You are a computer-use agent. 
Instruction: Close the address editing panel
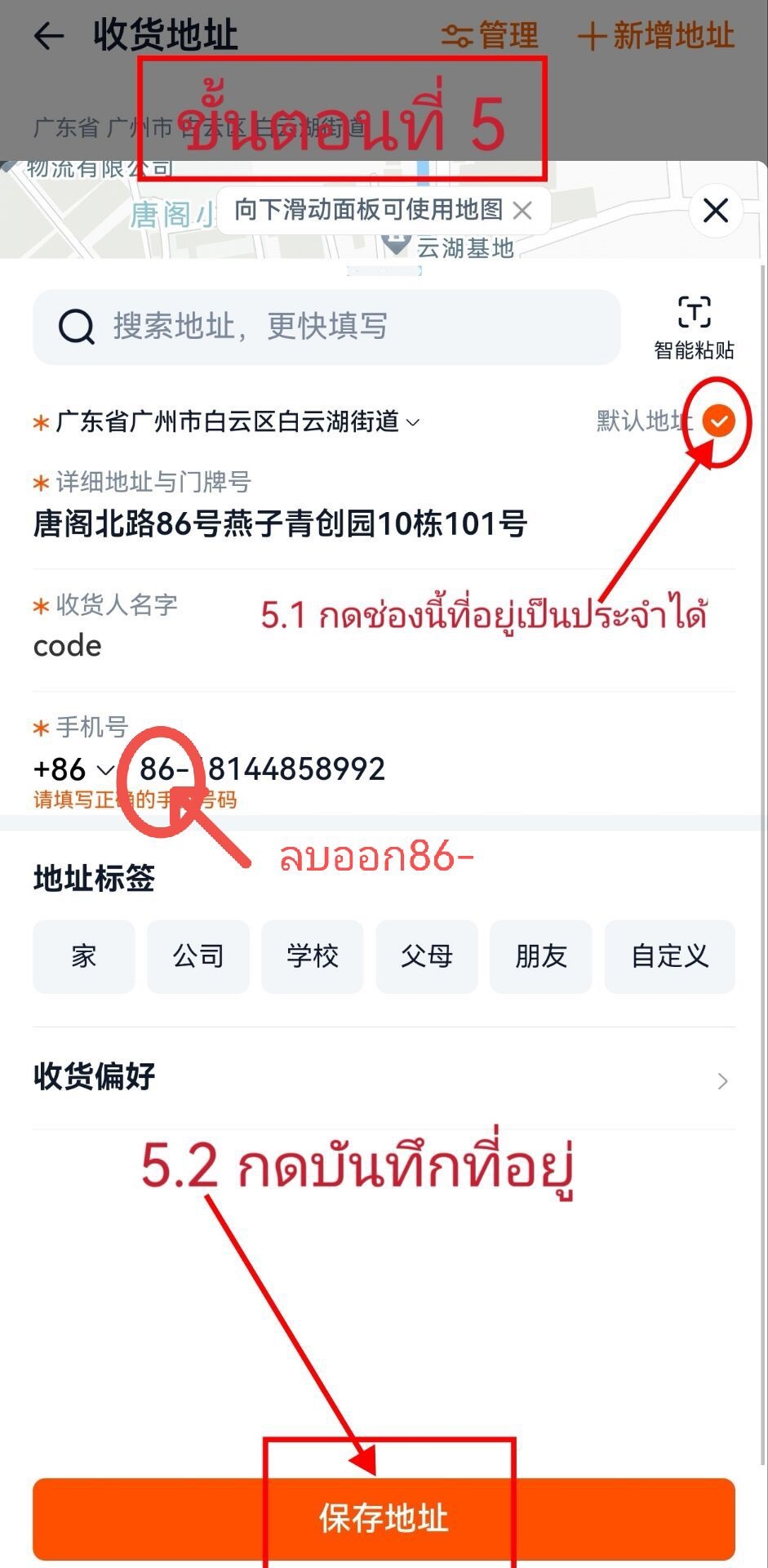[716, 211]
